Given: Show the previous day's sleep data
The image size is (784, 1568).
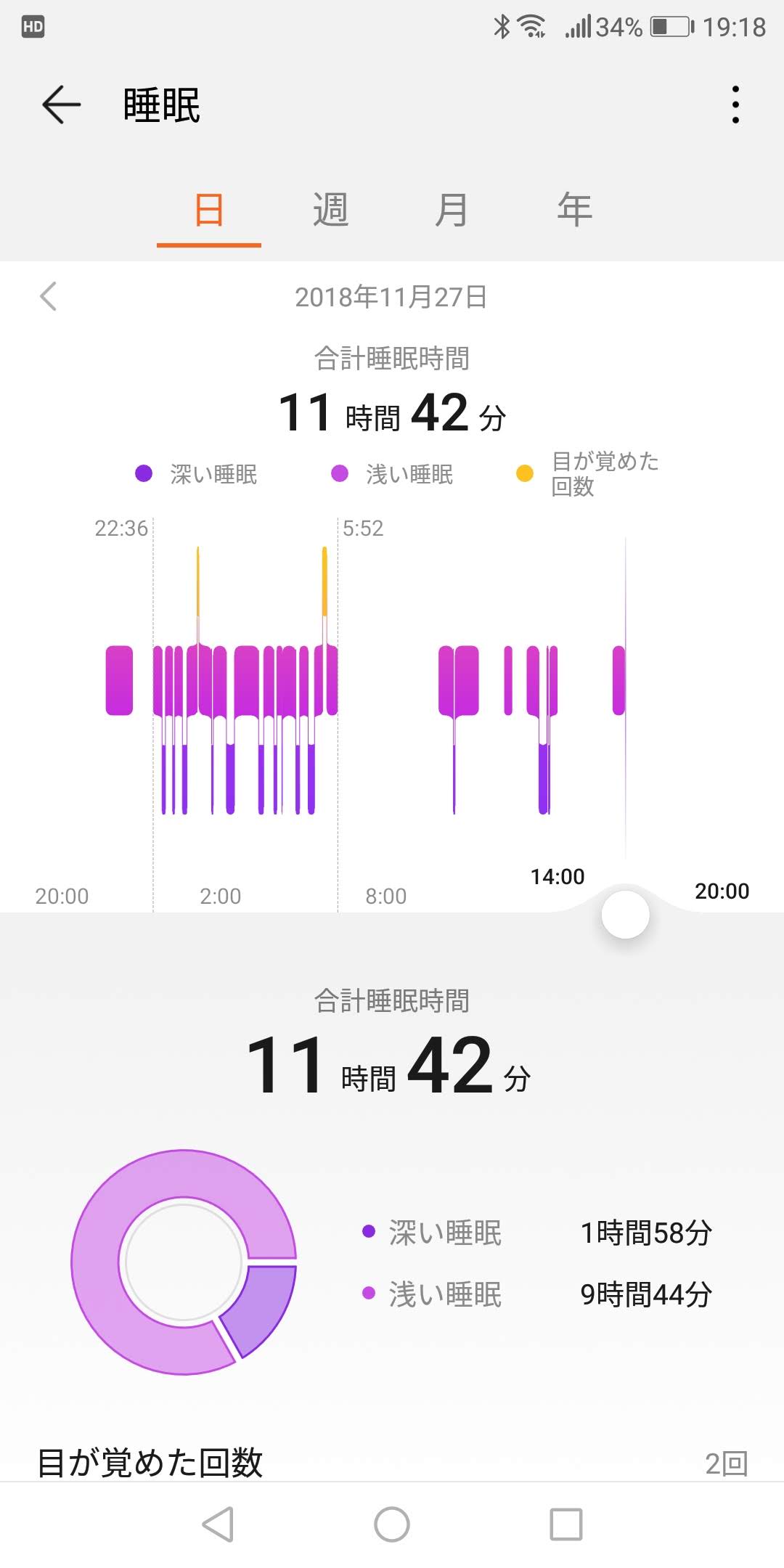Looking at the screenshot, I should [49, 296].
